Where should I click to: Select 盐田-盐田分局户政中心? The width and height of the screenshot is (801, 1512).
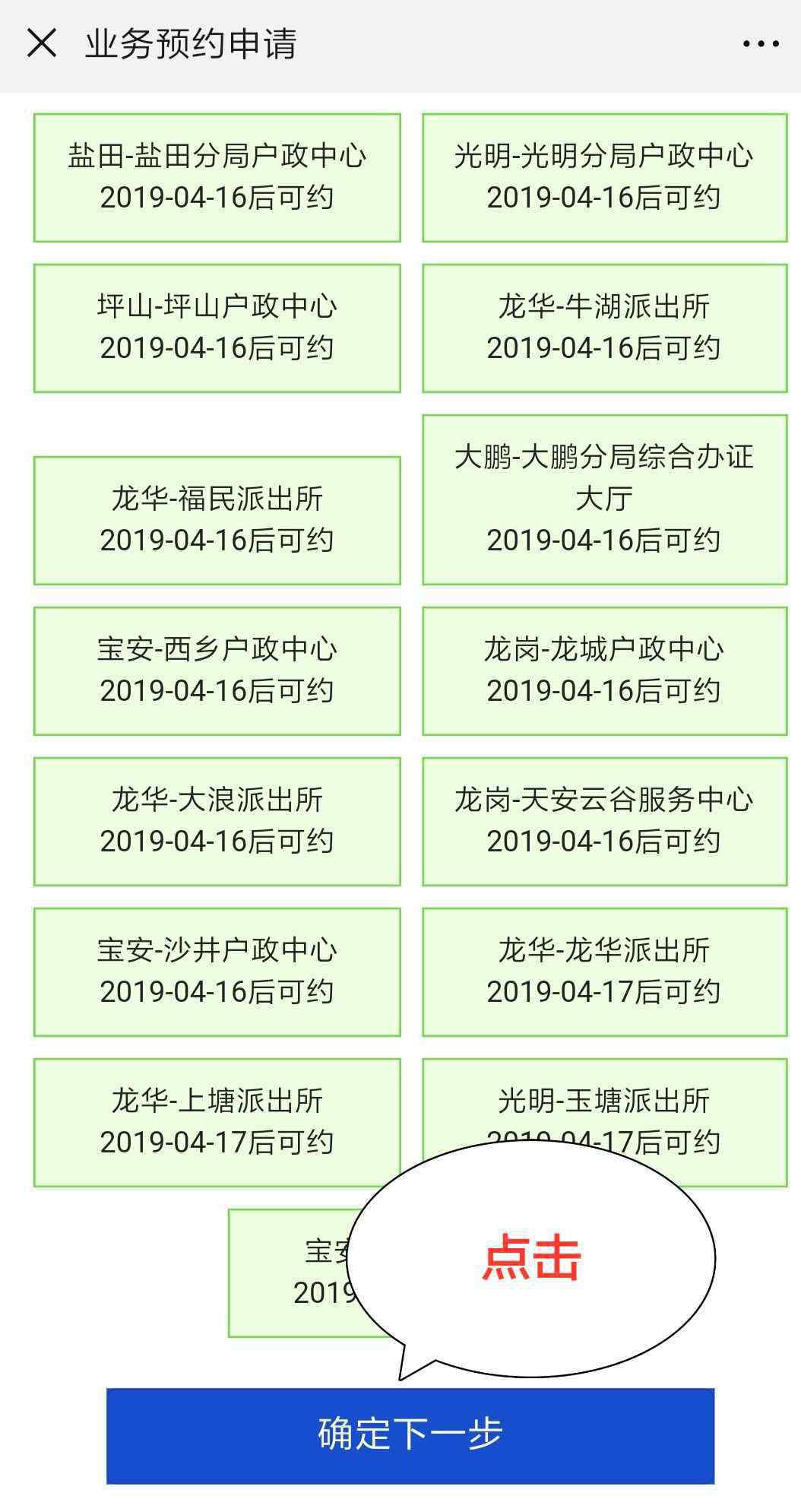click(217, 178)
